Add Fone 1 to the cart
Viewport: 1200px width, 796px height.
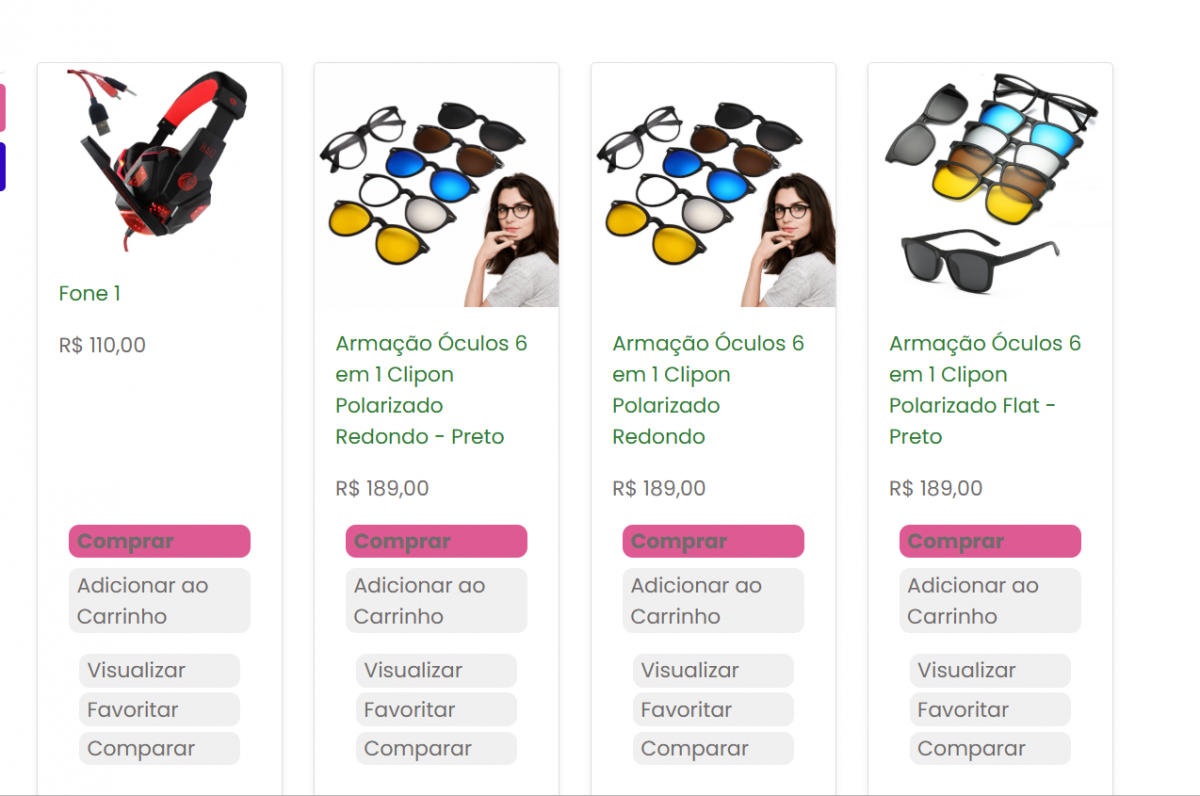tap(159, 600)
